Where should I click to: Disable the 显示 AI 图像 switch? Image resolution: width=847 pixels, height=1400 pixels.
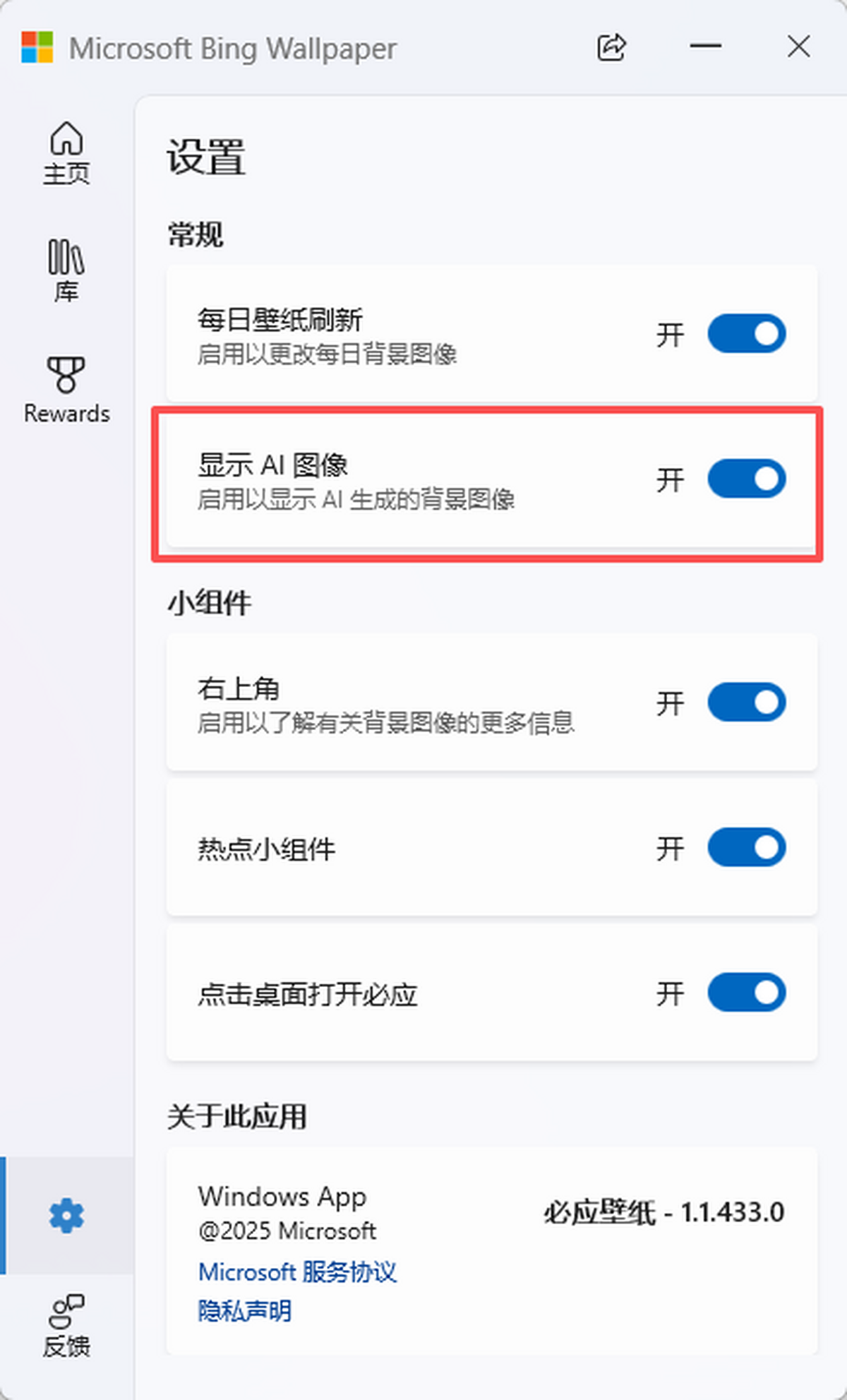(747, 479)
